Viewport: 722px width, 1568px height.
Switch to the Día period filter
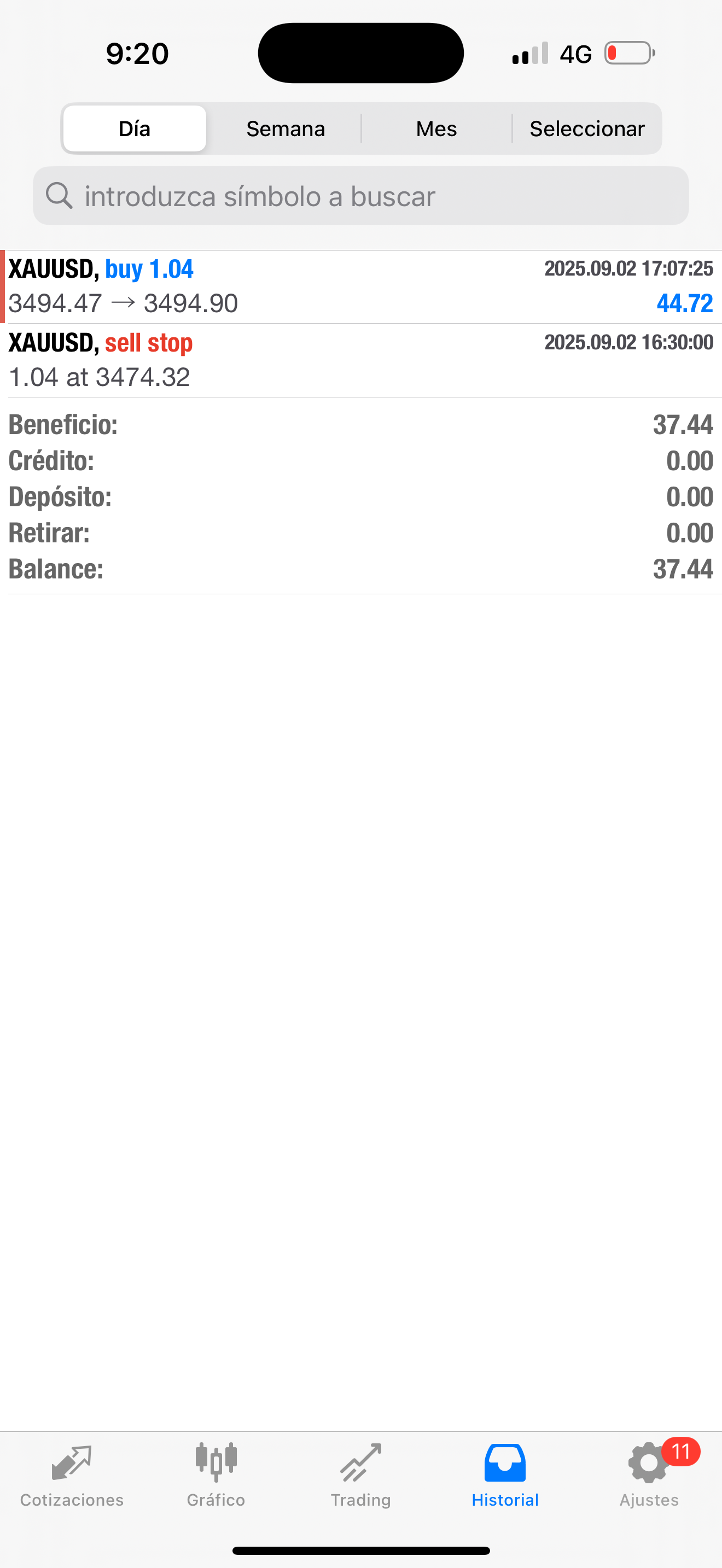[135, 128]
